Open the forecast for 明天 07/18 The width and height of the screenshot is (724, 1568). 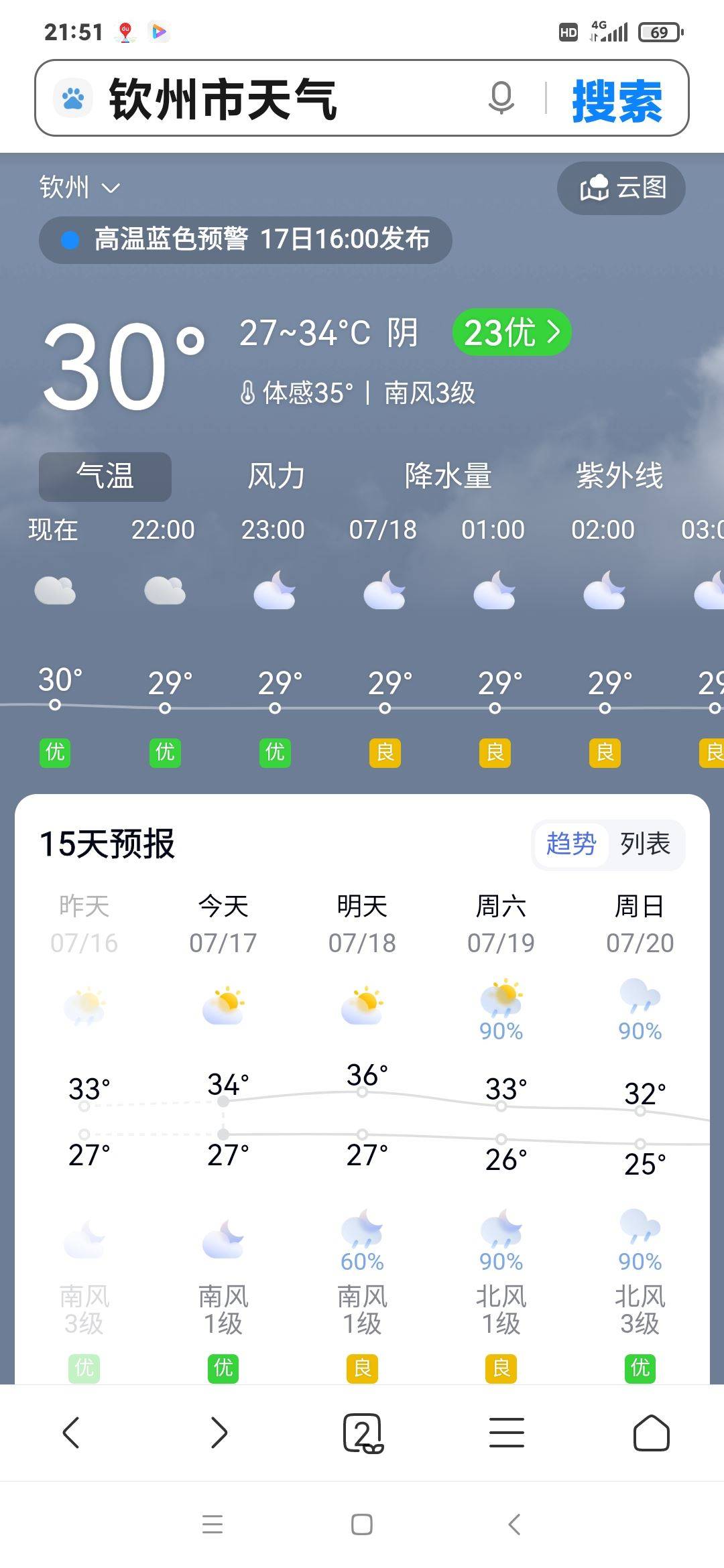(362, 925)
